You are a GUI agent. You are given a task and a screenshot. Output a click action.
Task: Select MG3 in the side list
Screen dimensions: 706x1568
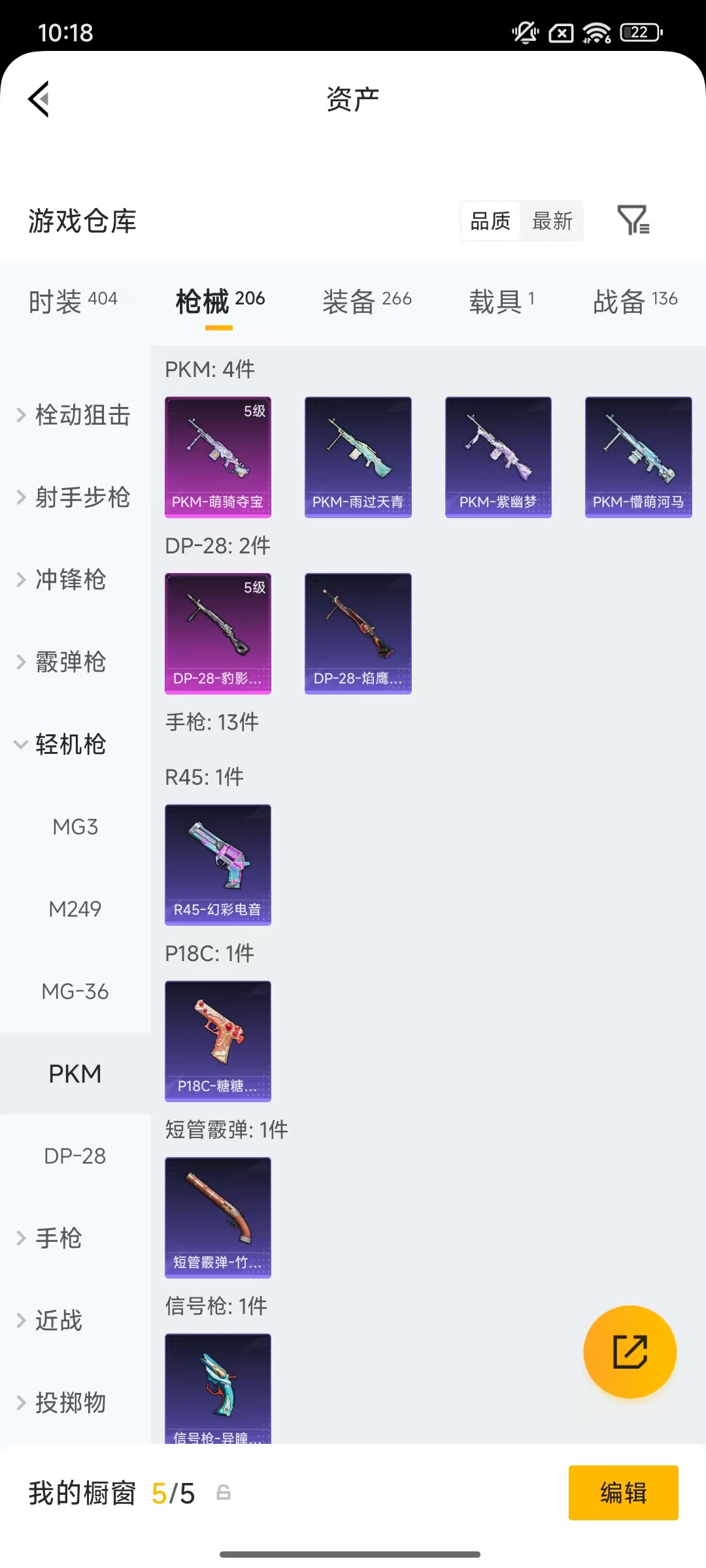[75, 826]
